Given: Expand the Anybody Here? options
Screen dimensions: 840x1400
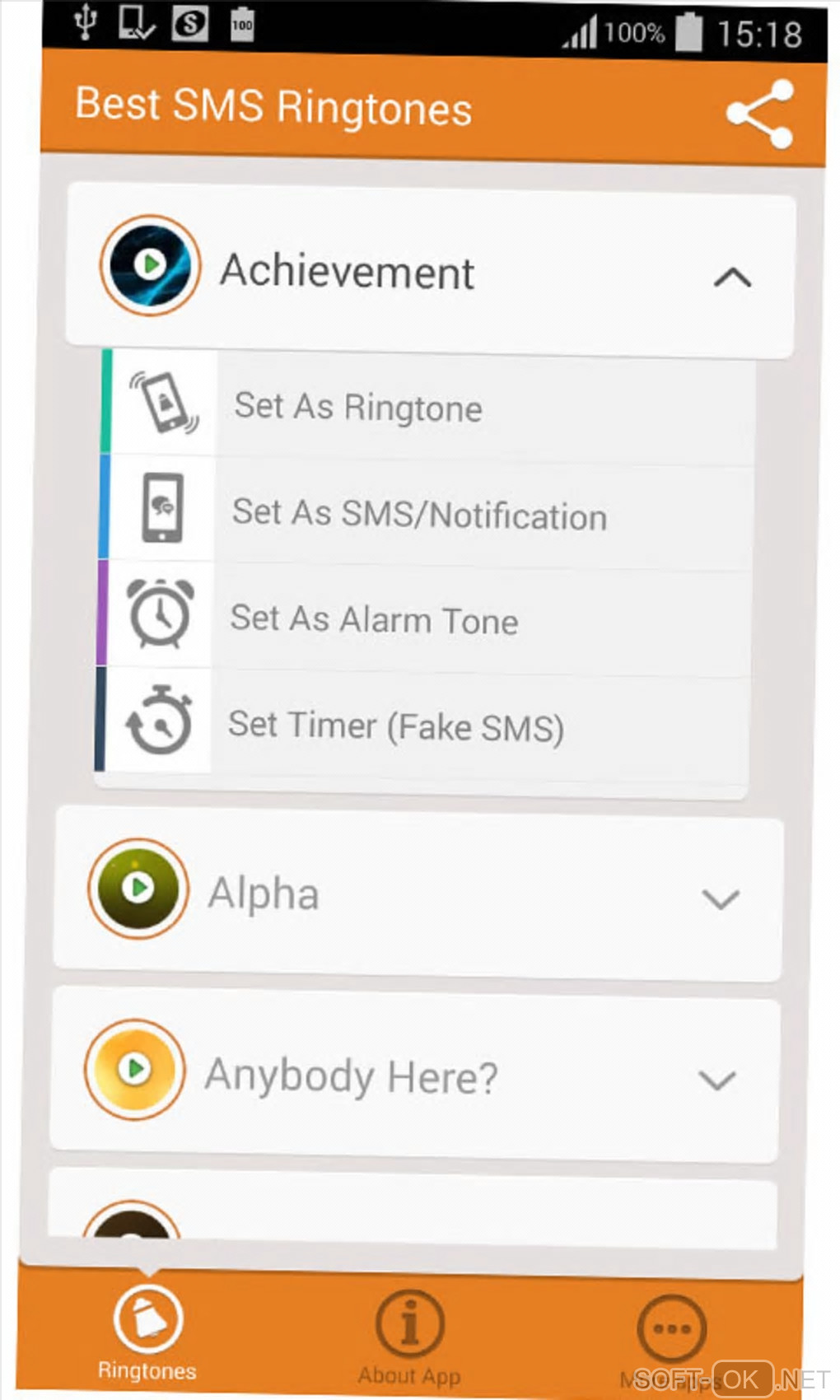Looking at the screenshot, I should [716, 1080].
